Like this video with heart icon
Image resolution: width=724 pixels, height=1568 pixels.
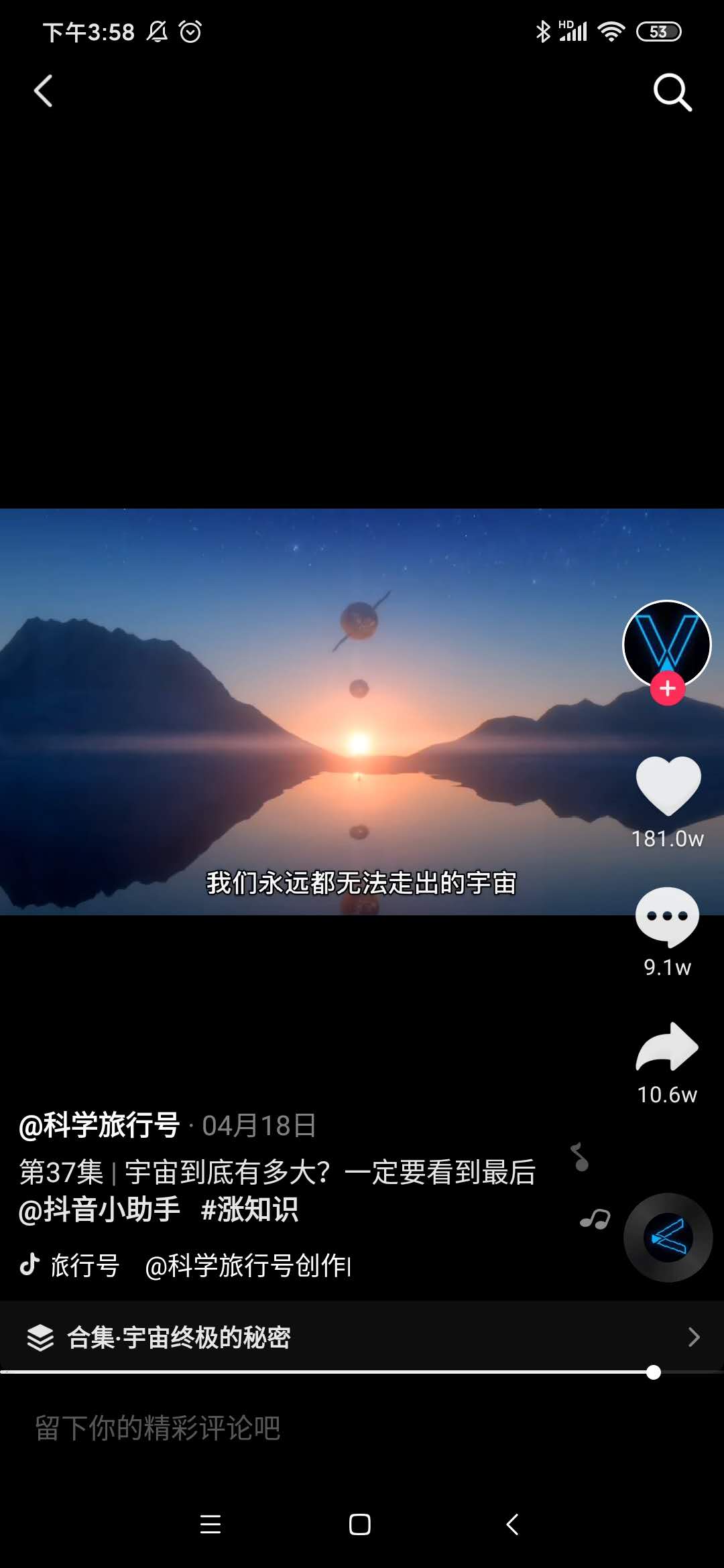click(668, 785)
